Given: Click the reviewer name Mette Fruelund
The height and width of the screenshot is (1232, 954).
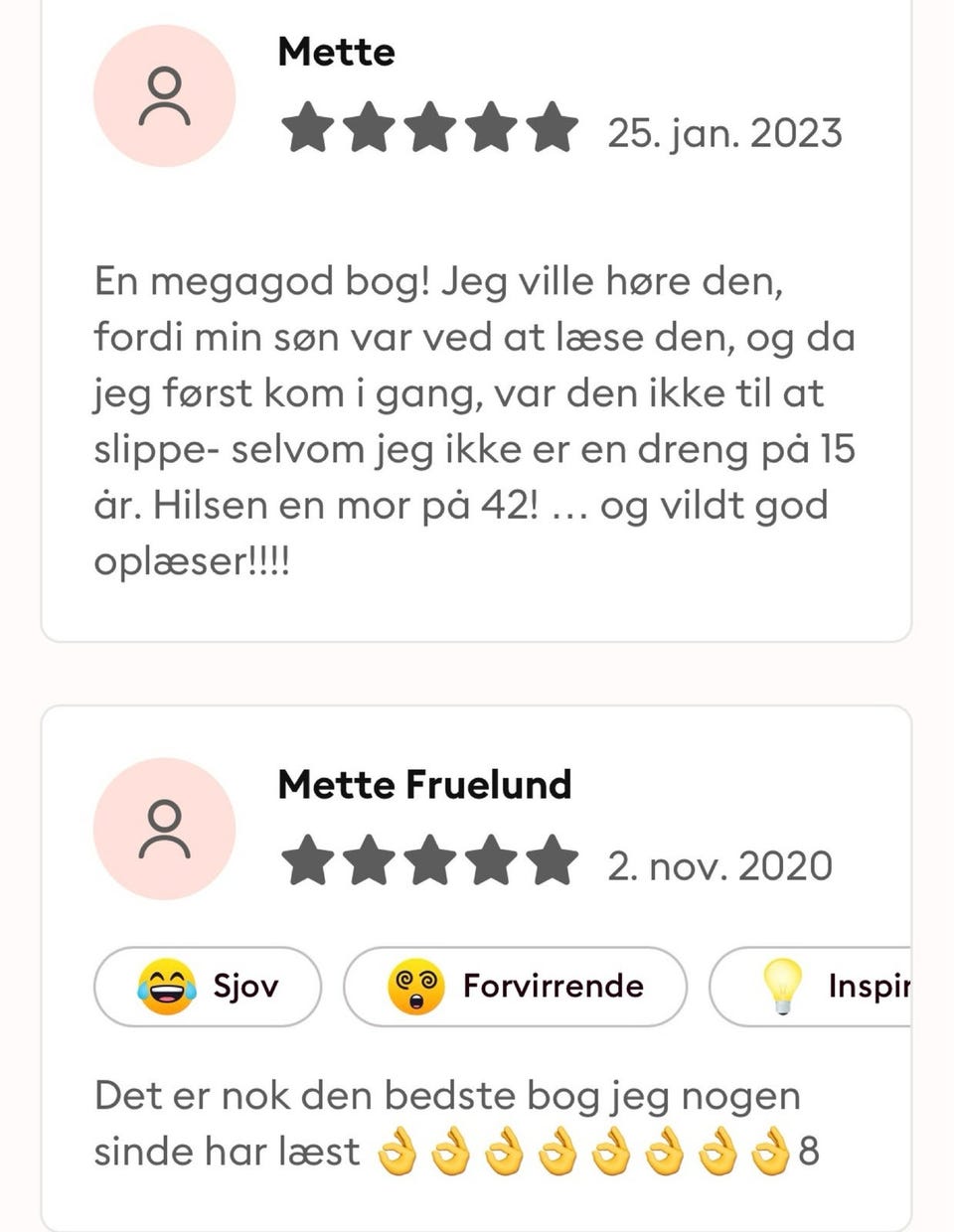Looking at the screenshot, I should (424, 783).
